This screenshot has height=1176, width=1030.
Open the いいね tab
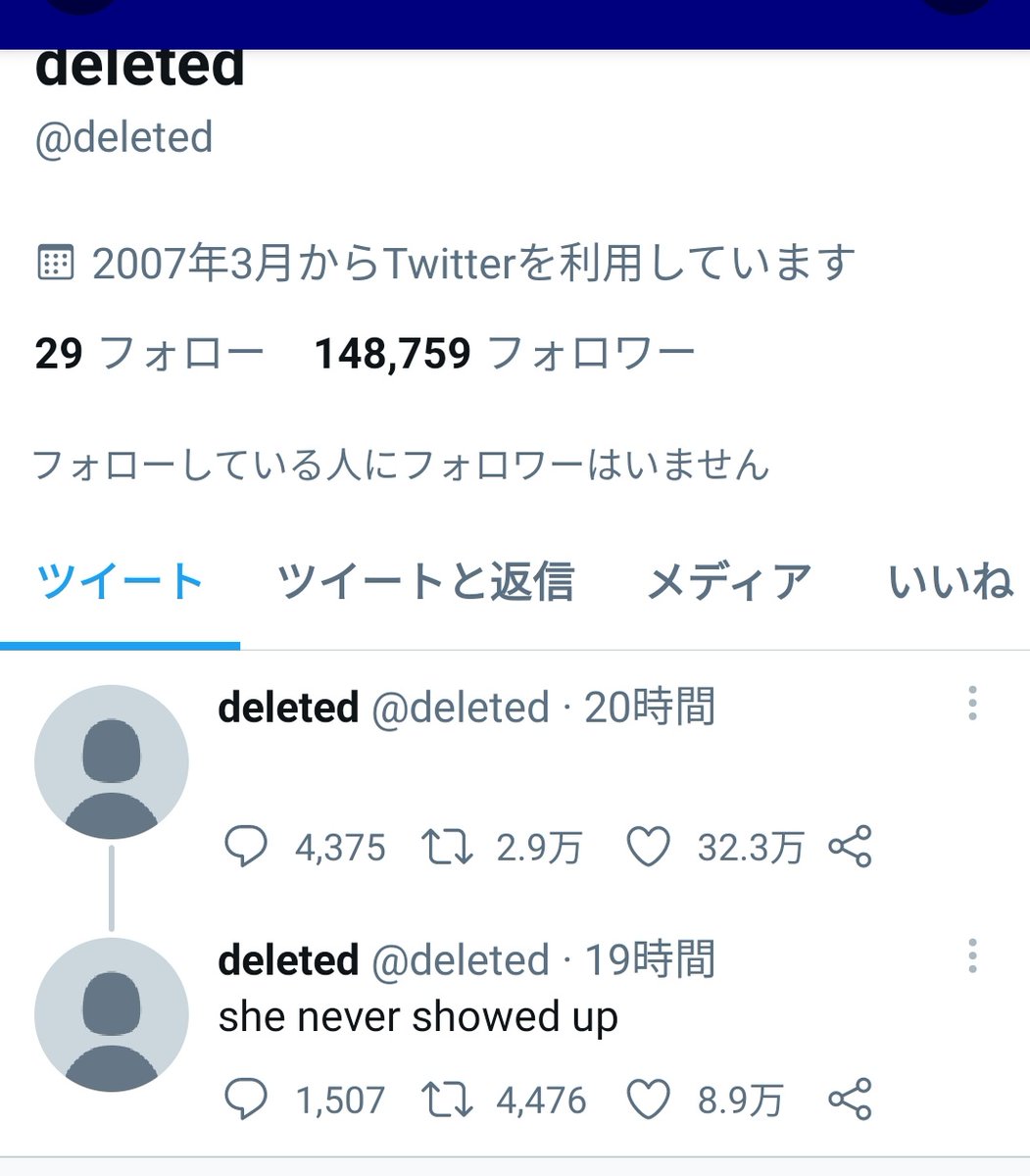[x=951, y=582]
